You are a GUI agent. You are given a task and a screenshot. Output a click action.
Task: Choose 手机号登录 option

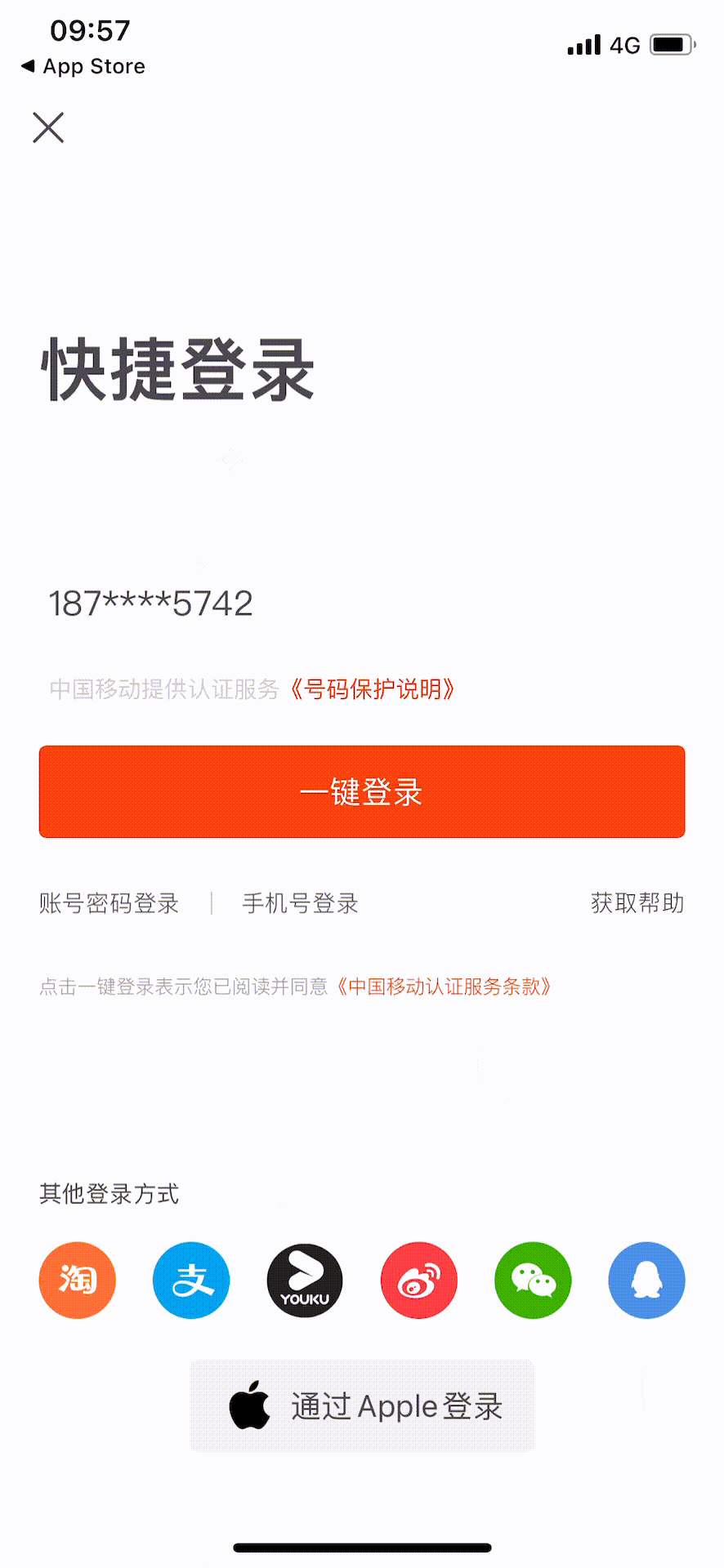pos(300,903)
